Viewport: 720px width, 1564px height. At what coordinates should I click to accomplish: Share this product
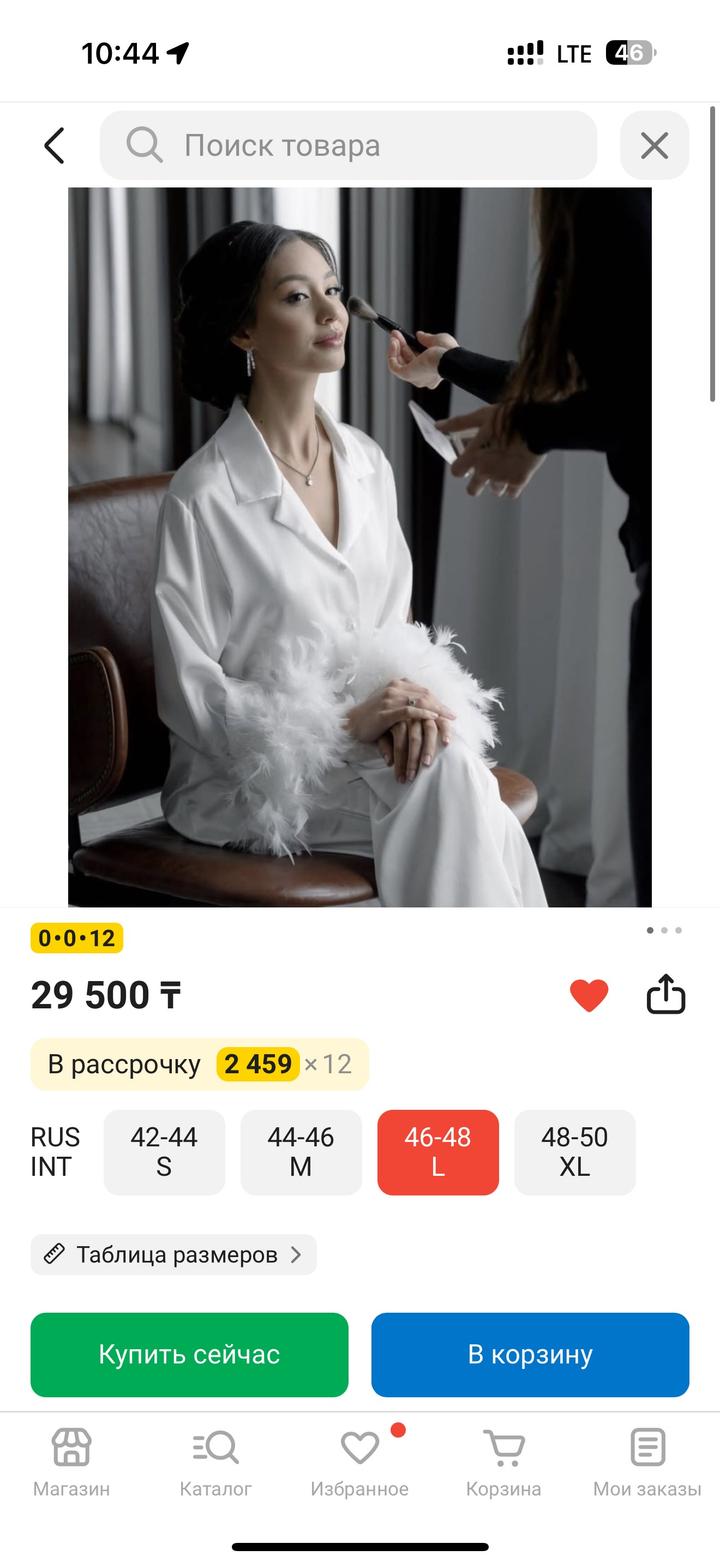(666, 995)
